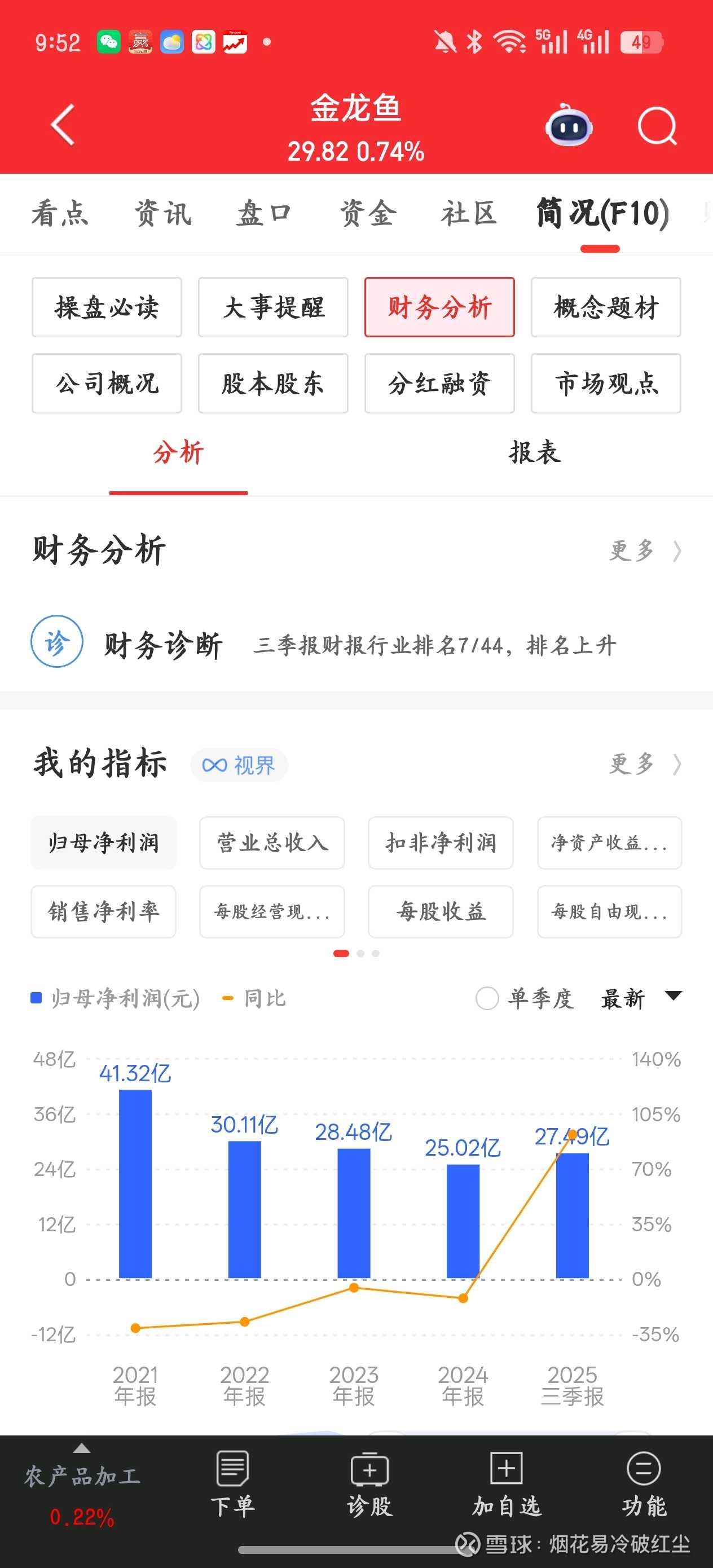The width and height of the screenshot is (713, 1568).
Task: Open the 功能 menu in bottom bar
Action: pos(644,1484)
